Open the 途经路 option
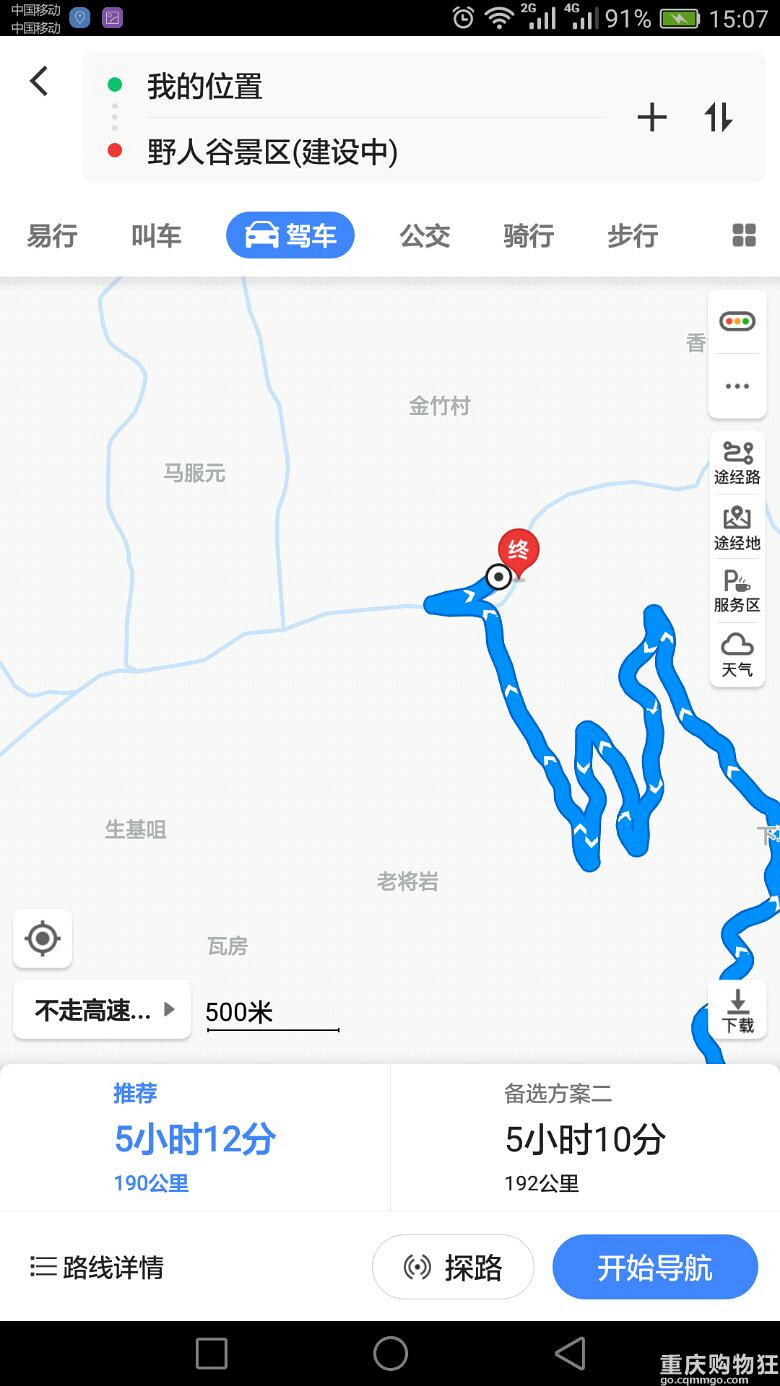780x1386 pixels. pyautogui.click(x=737, y=462)
